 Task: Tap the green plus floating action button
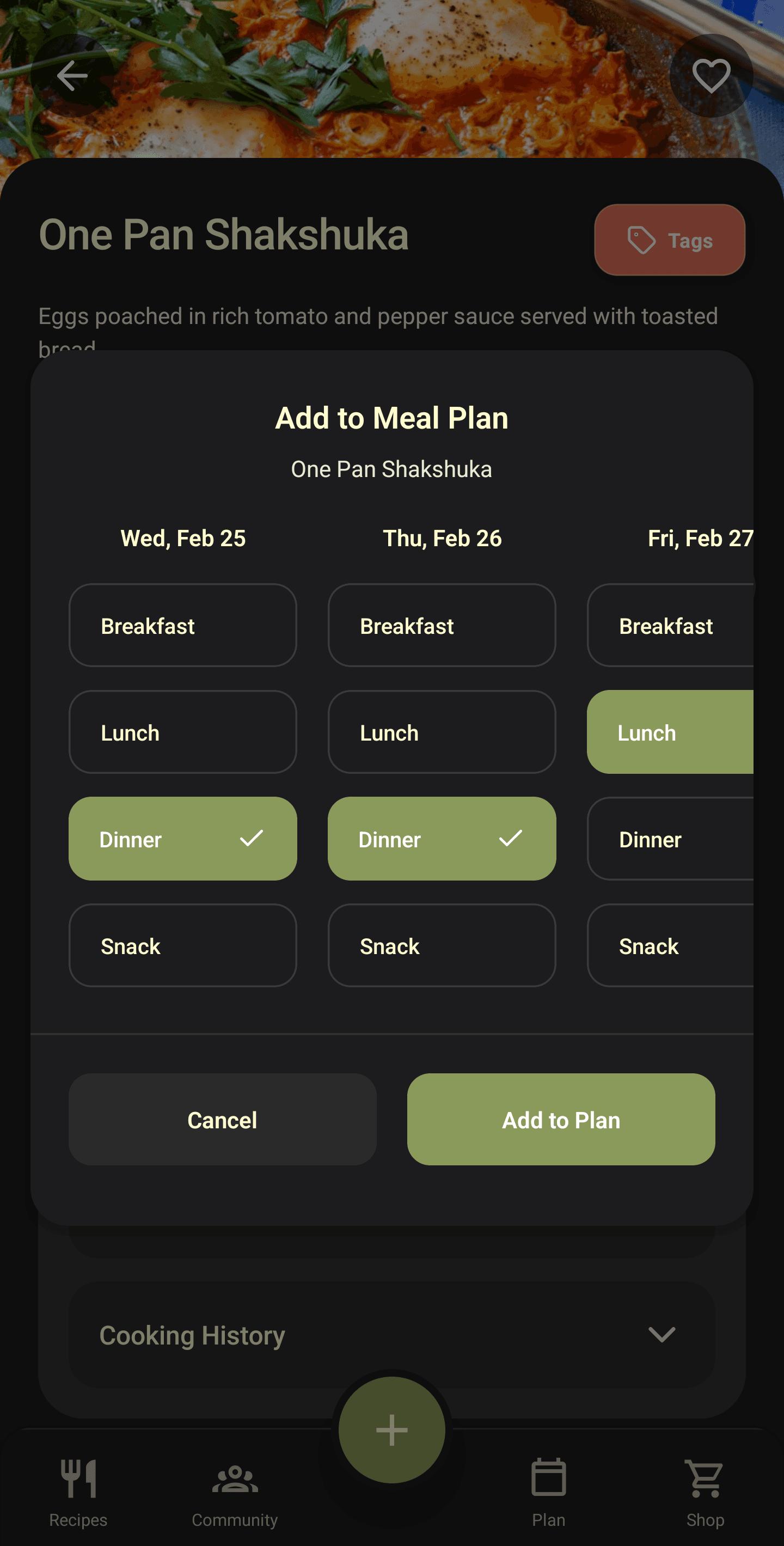391,1429
